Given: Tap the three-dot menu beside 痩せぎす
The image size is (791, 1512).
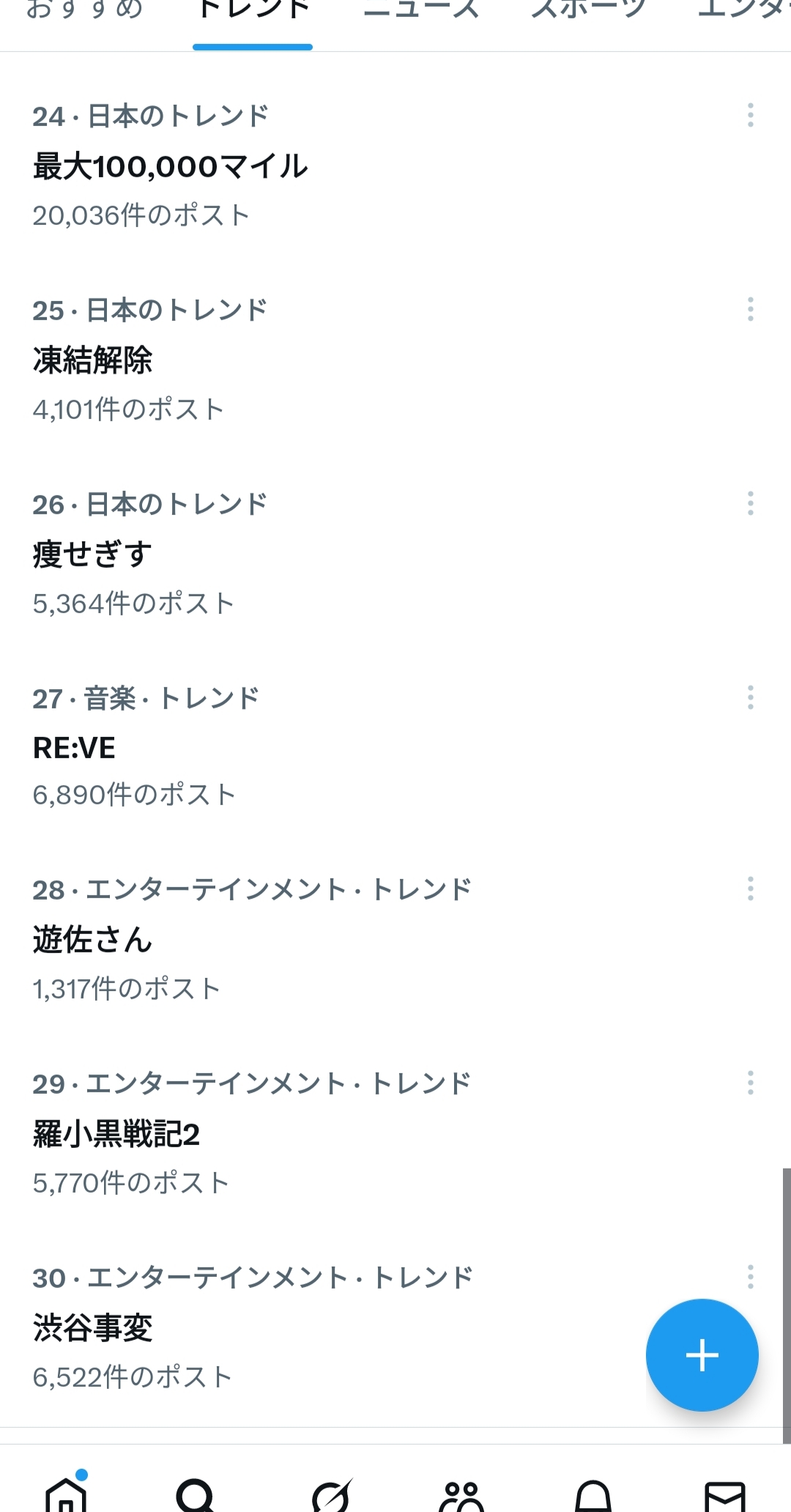Looking at the screenshot, I should click(751, 503).
